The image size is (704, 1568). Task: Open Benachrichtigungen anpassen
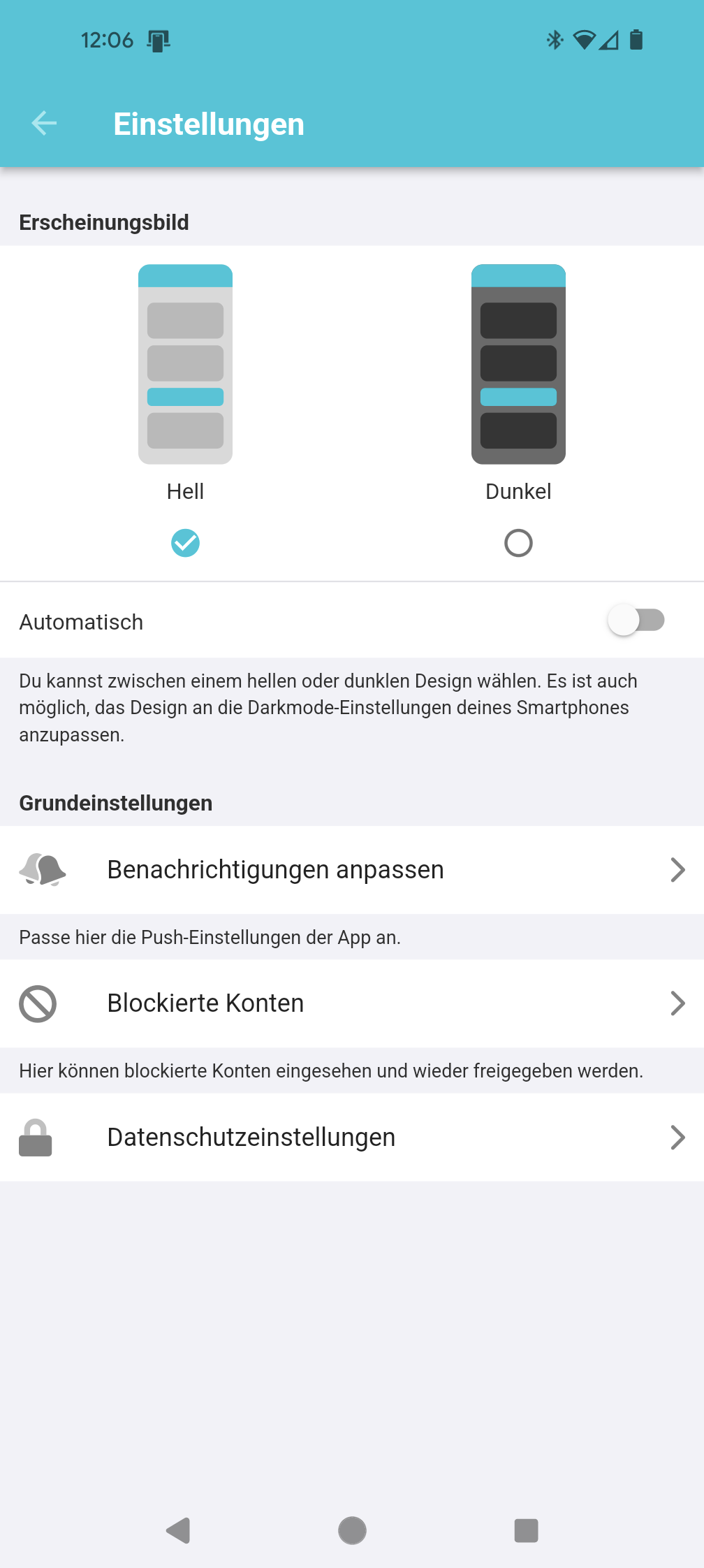pos(352,870)
